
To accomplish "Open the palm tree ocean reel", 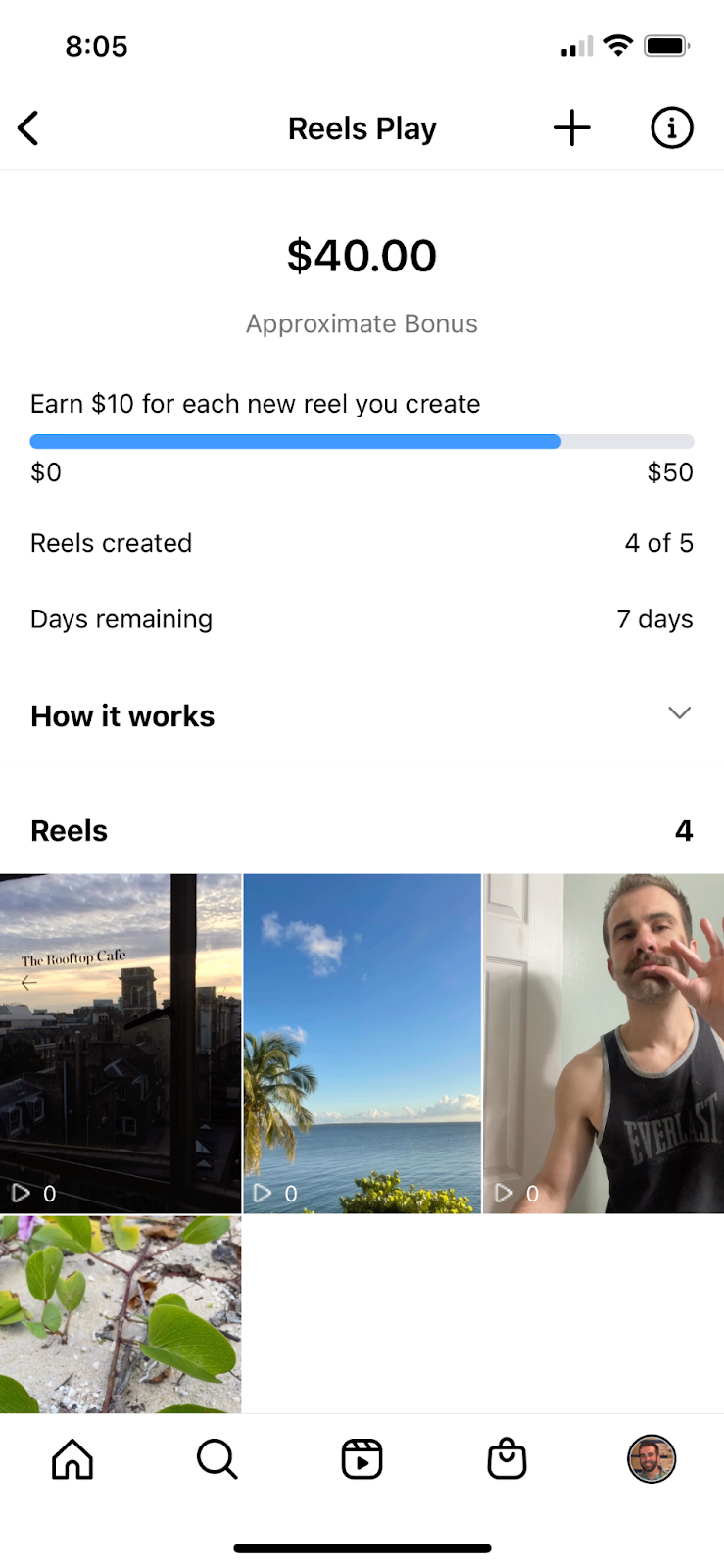I will [362, 1043].
